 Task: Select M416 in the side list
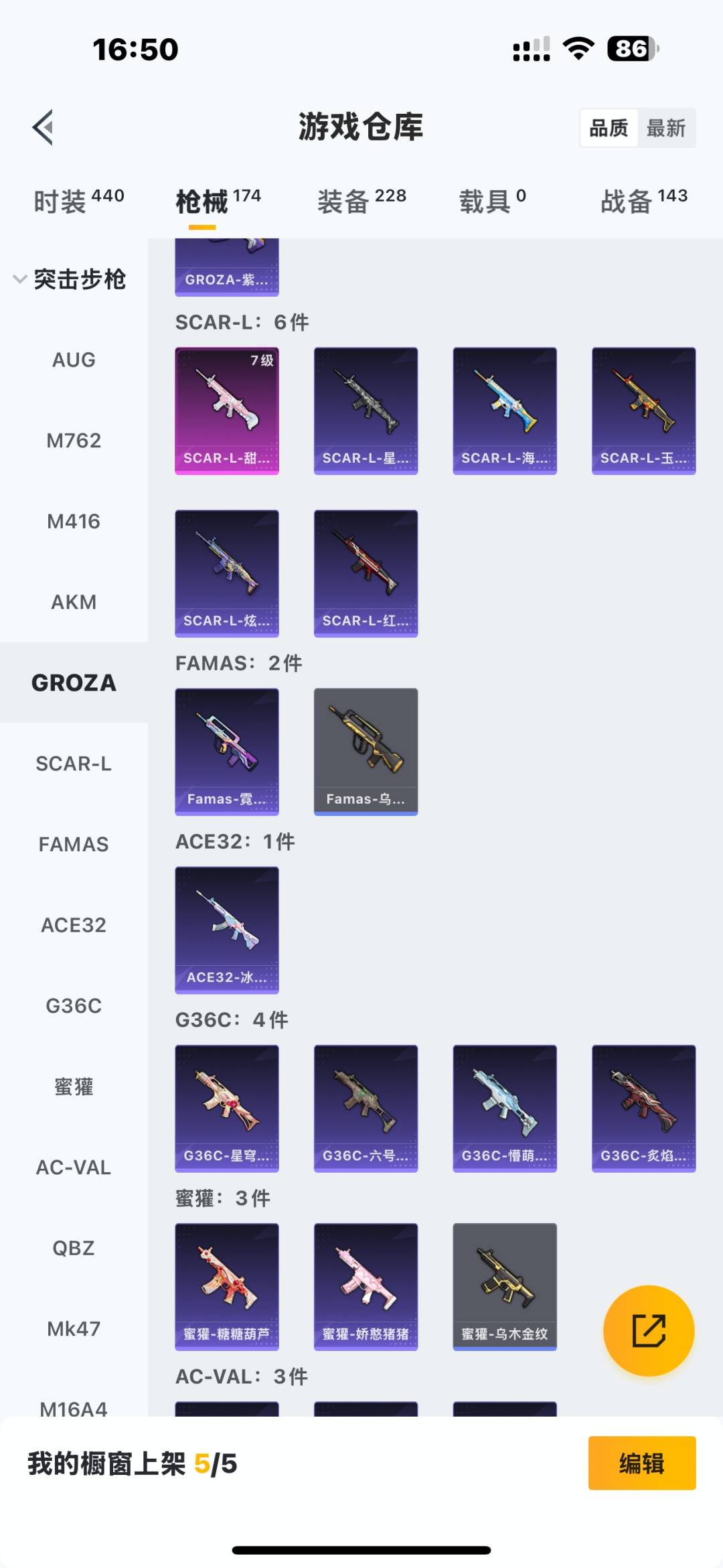click(74, 522)
